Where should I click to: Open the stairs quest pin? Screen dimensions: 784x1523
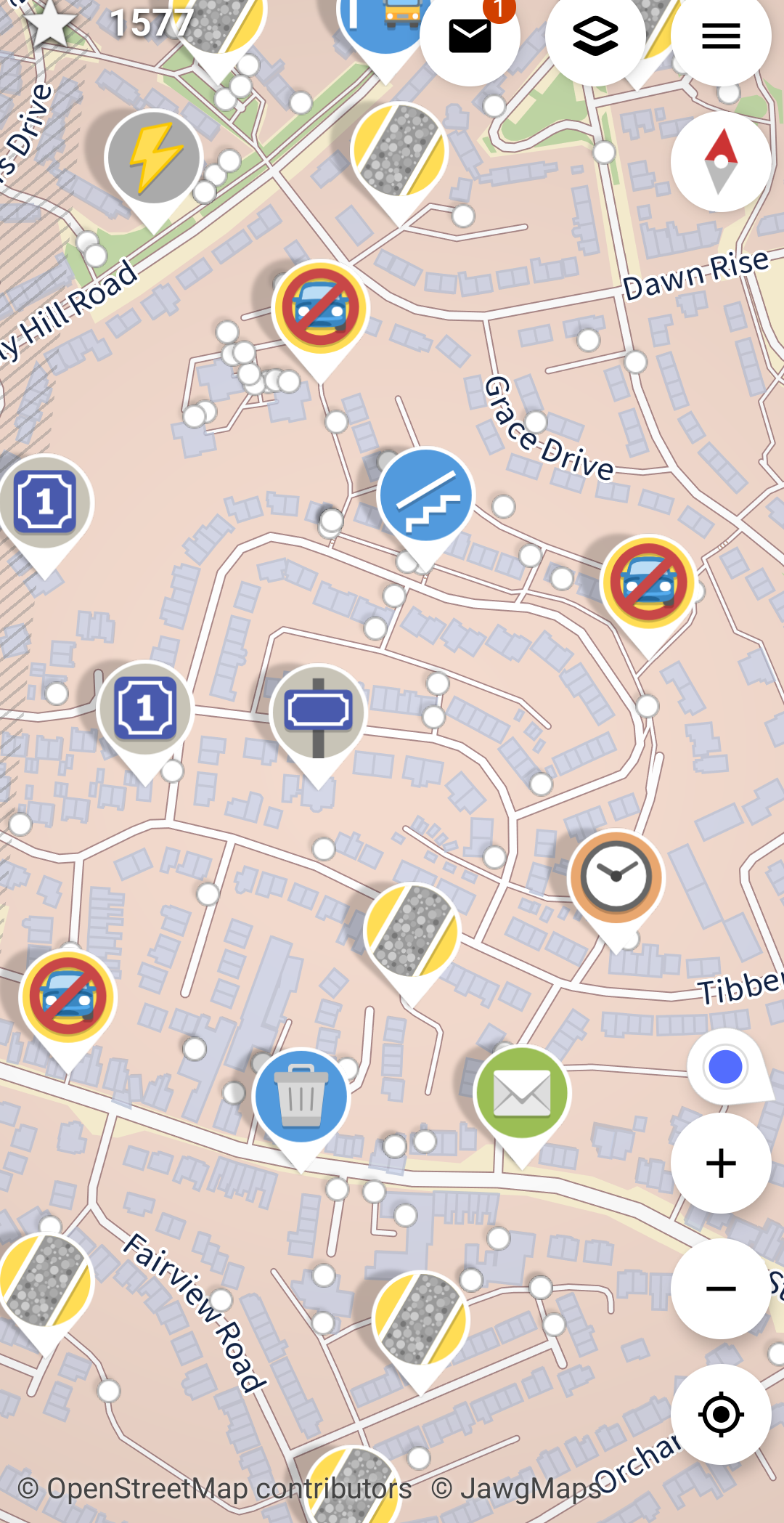pyautogui.click(x=426, y=496)
